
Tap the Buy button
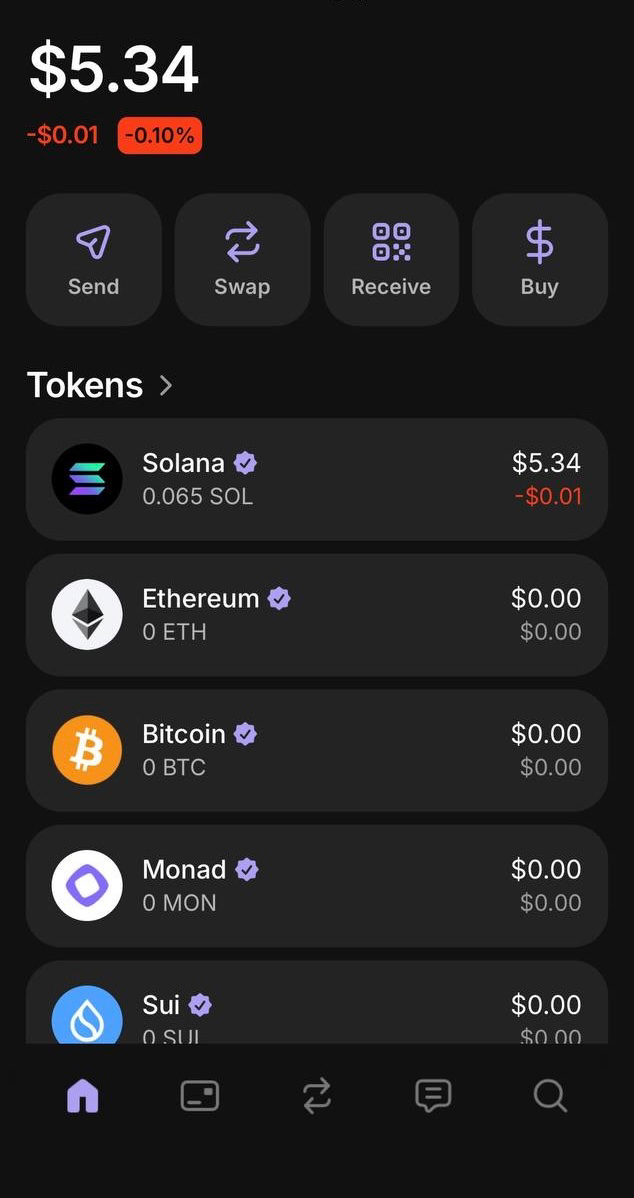(x=540, y=260)
